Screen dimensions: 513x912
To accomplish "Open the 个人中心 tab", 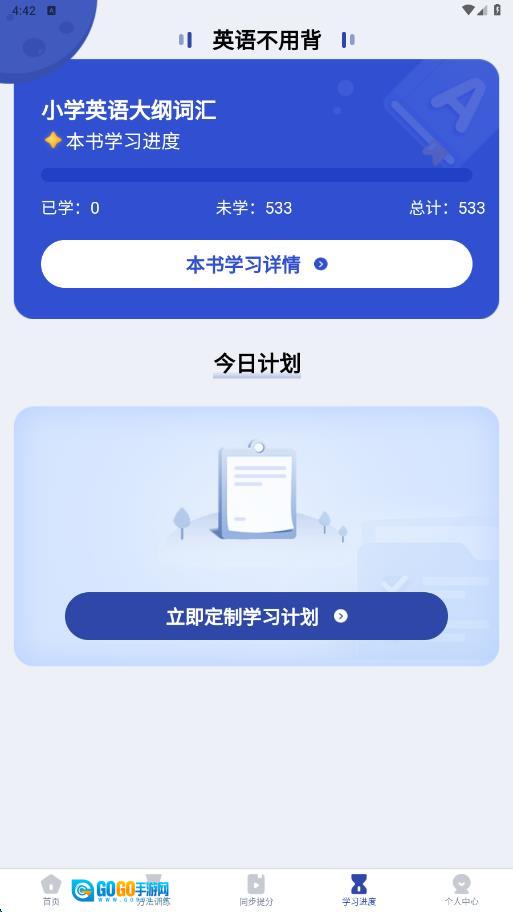I will [x=462, y=890].
